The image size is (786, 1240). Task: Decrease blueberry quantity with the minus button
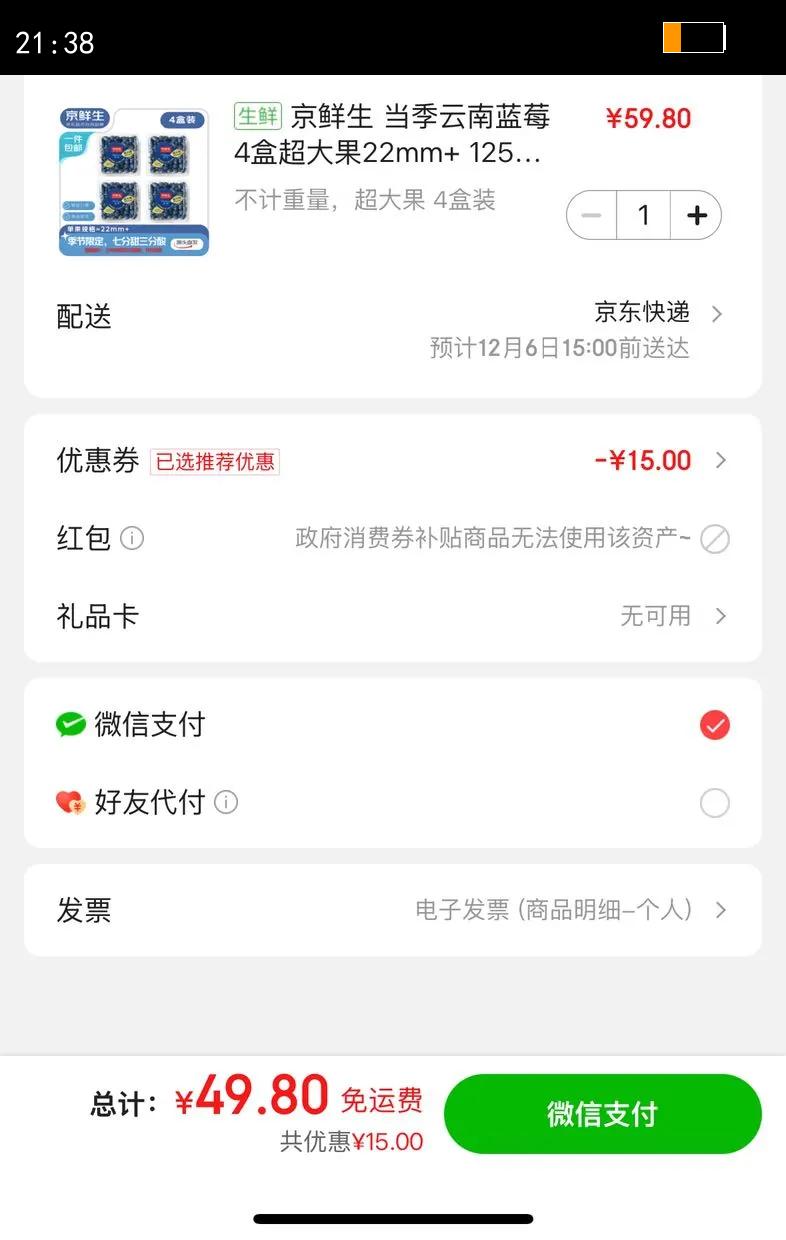[x=592, y=215]
